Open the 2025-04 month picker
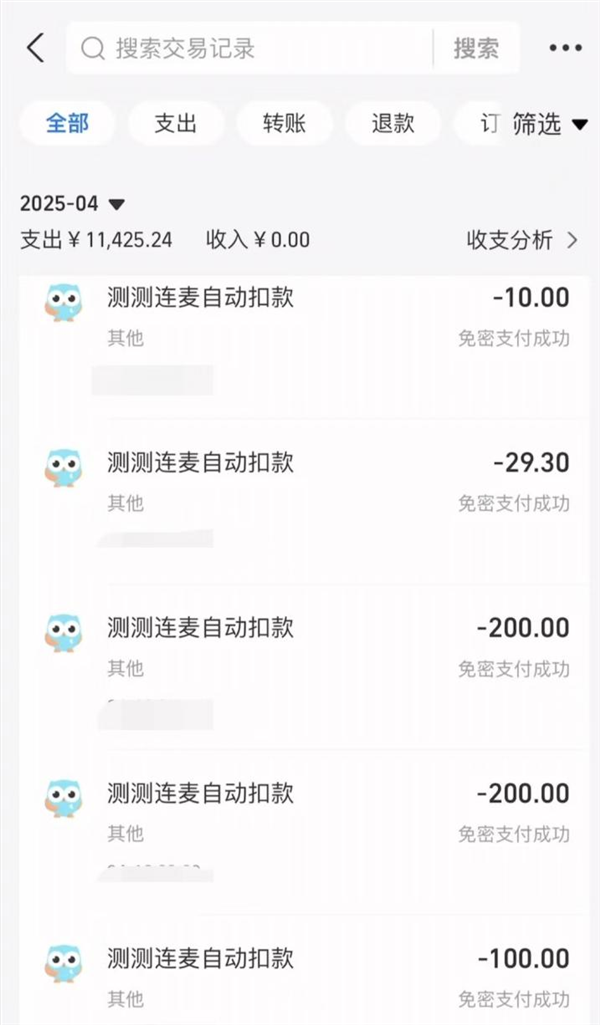This screenshot has height=1025, width=600. (x=72, y=204)
